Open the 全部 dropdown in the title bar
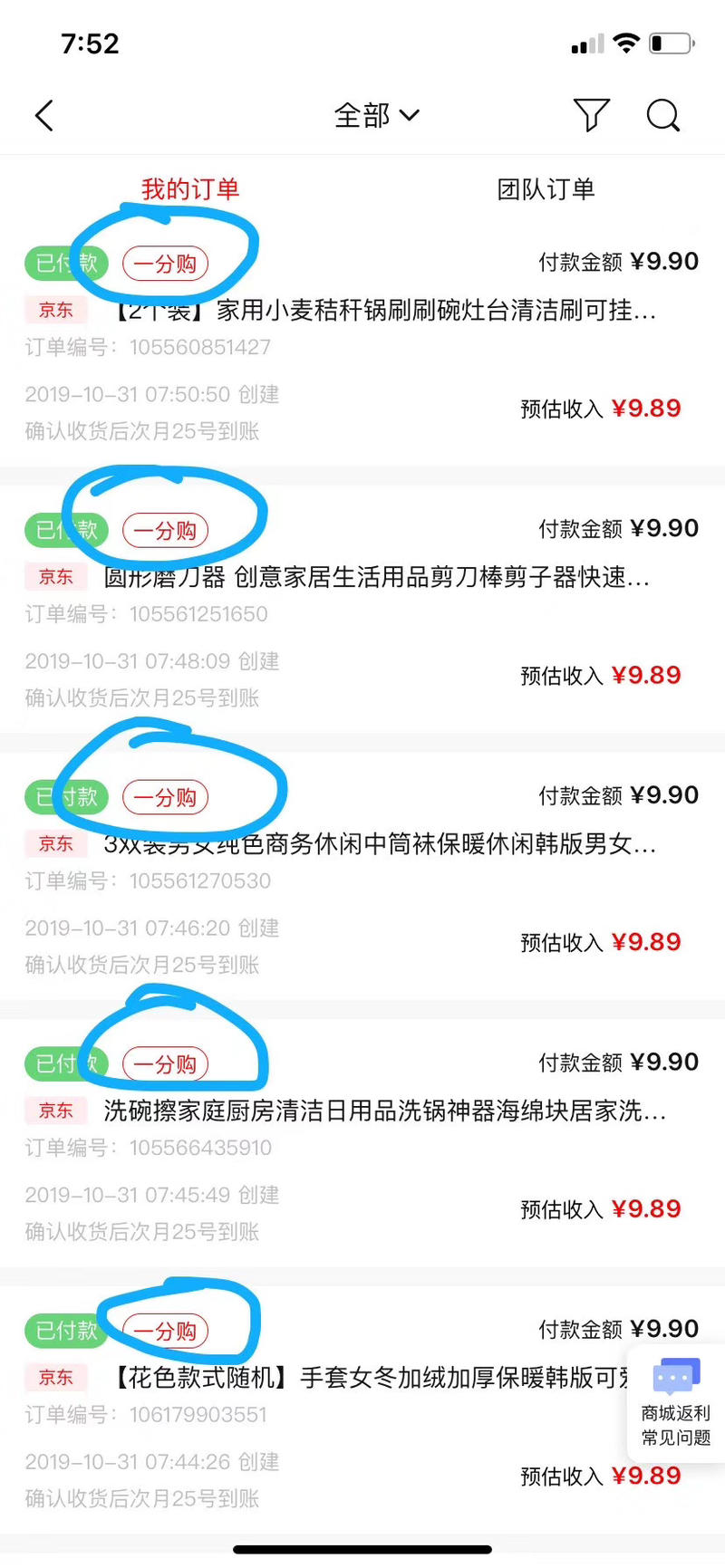This screenshot has height=1568, width=725. point(377,115)
